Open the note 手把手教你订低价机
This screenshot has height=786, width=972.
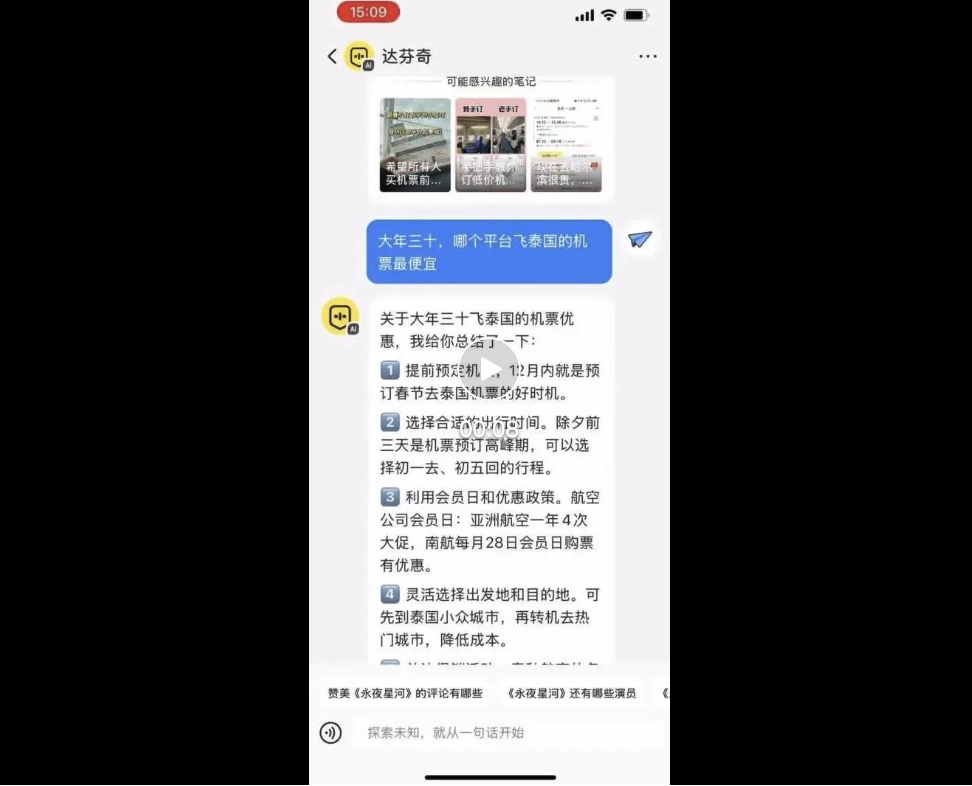(x=490, y=144)
